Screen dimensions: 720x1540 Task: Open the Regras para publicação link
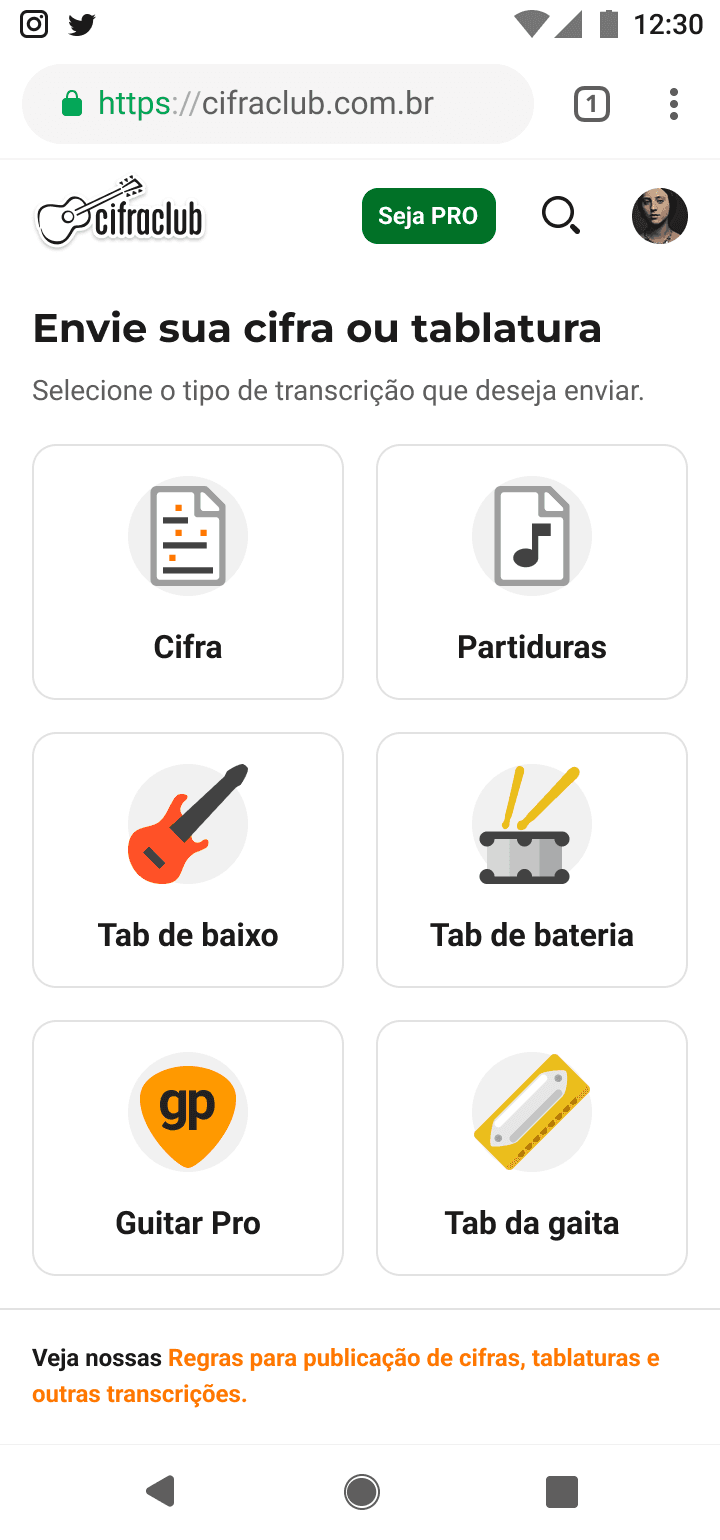click(x=413, y=1358)
